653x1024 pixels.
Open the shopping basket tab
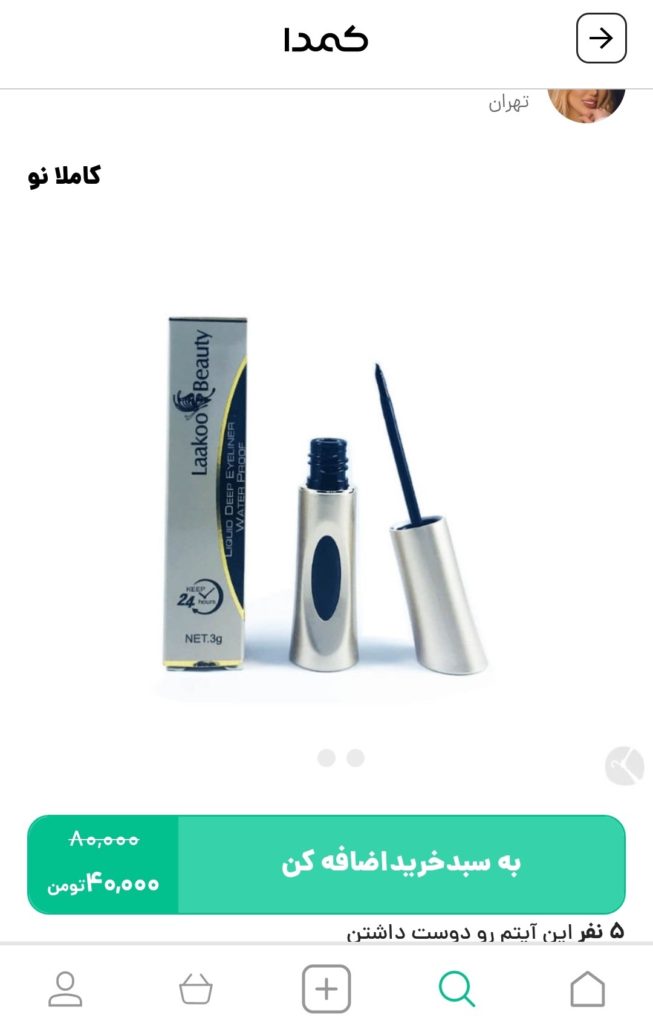[x=196, y=989]
